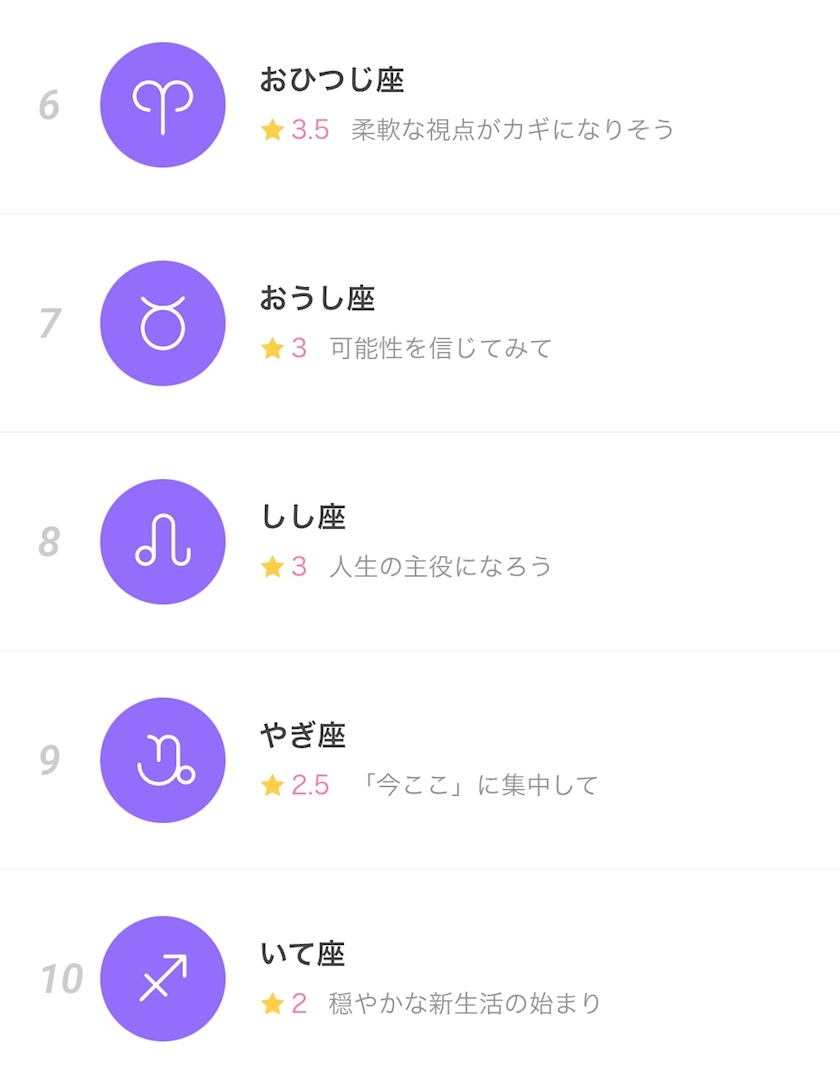Screen dimensions: 840x1082
Task: Tap the やぎ座 row ranked ninth
Action: pyautogui.click(x=420, y=760)
